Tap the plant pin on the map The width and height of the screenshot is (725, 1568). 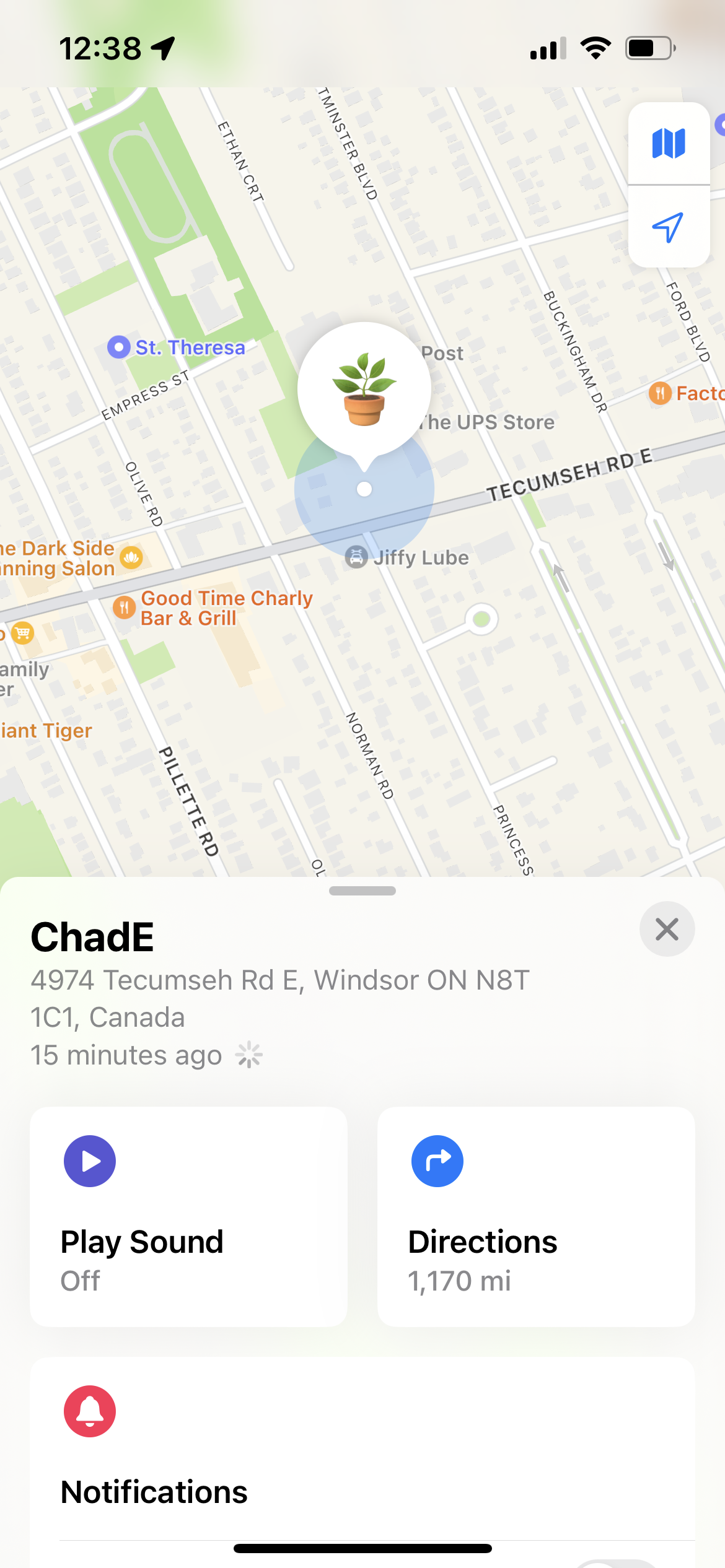(364, 390)
